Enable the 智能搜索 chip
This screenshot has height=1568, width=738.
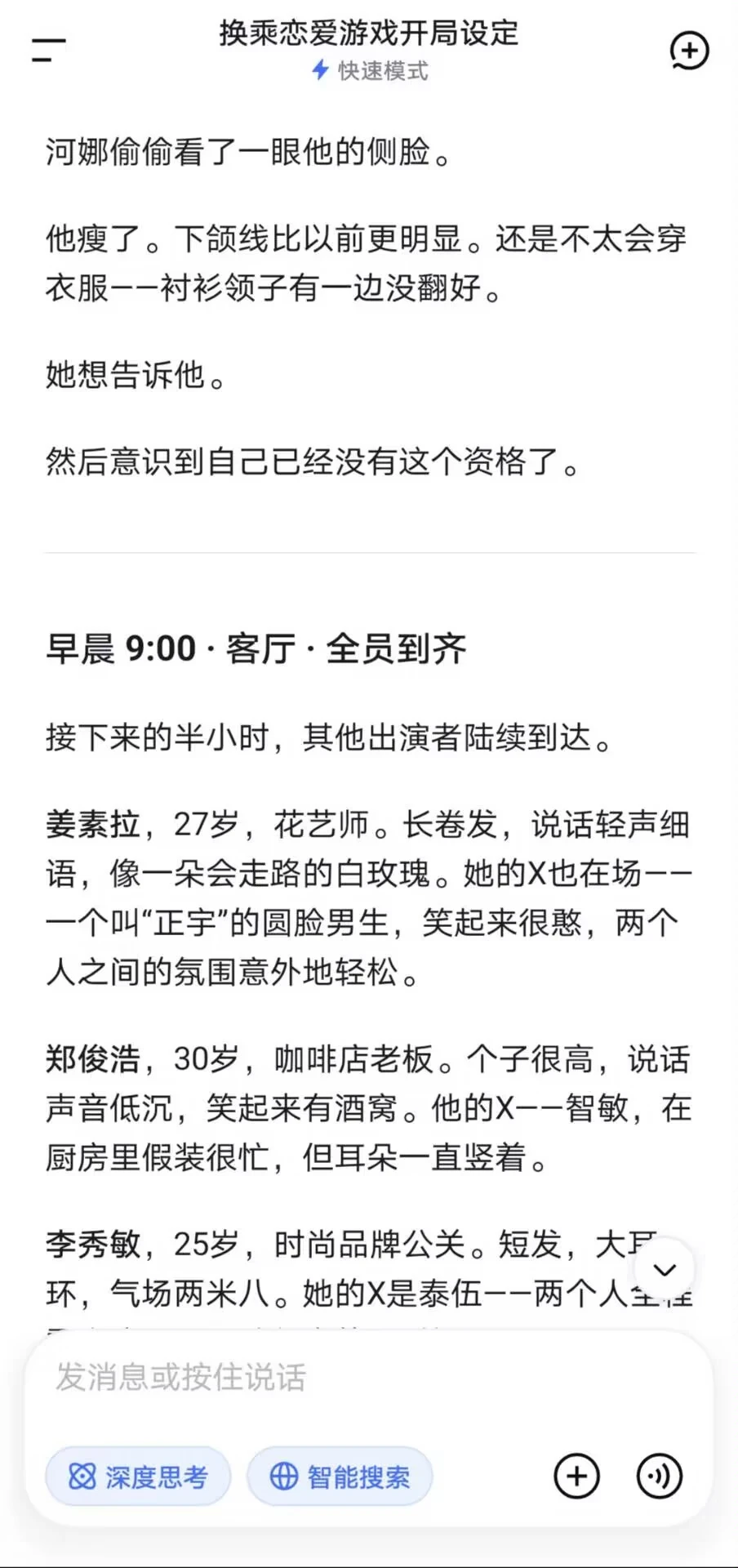point(340,1476)
